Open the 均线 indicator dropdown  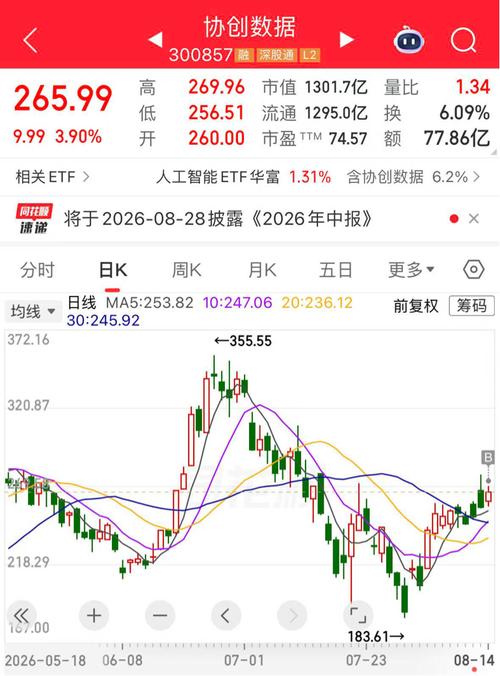tap(33, 311)
